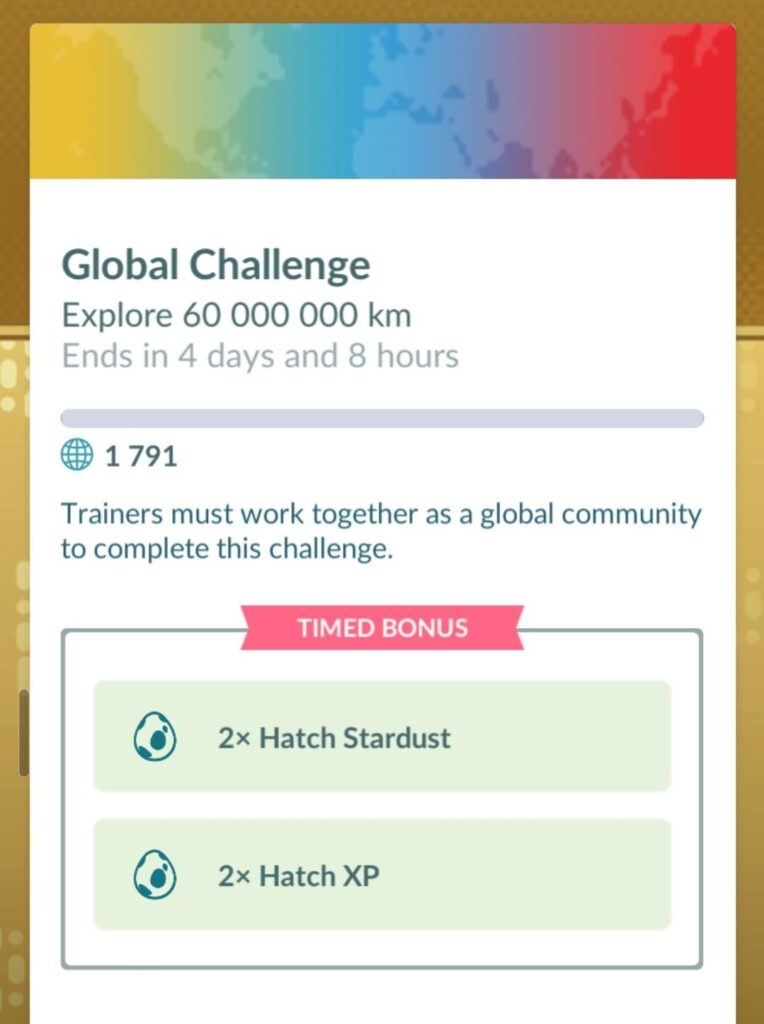The height and width of the screenshot is (1024, 764).
Task: Select the 2× Hatch Stardust bonus row
Action: (x=382, y=737)
